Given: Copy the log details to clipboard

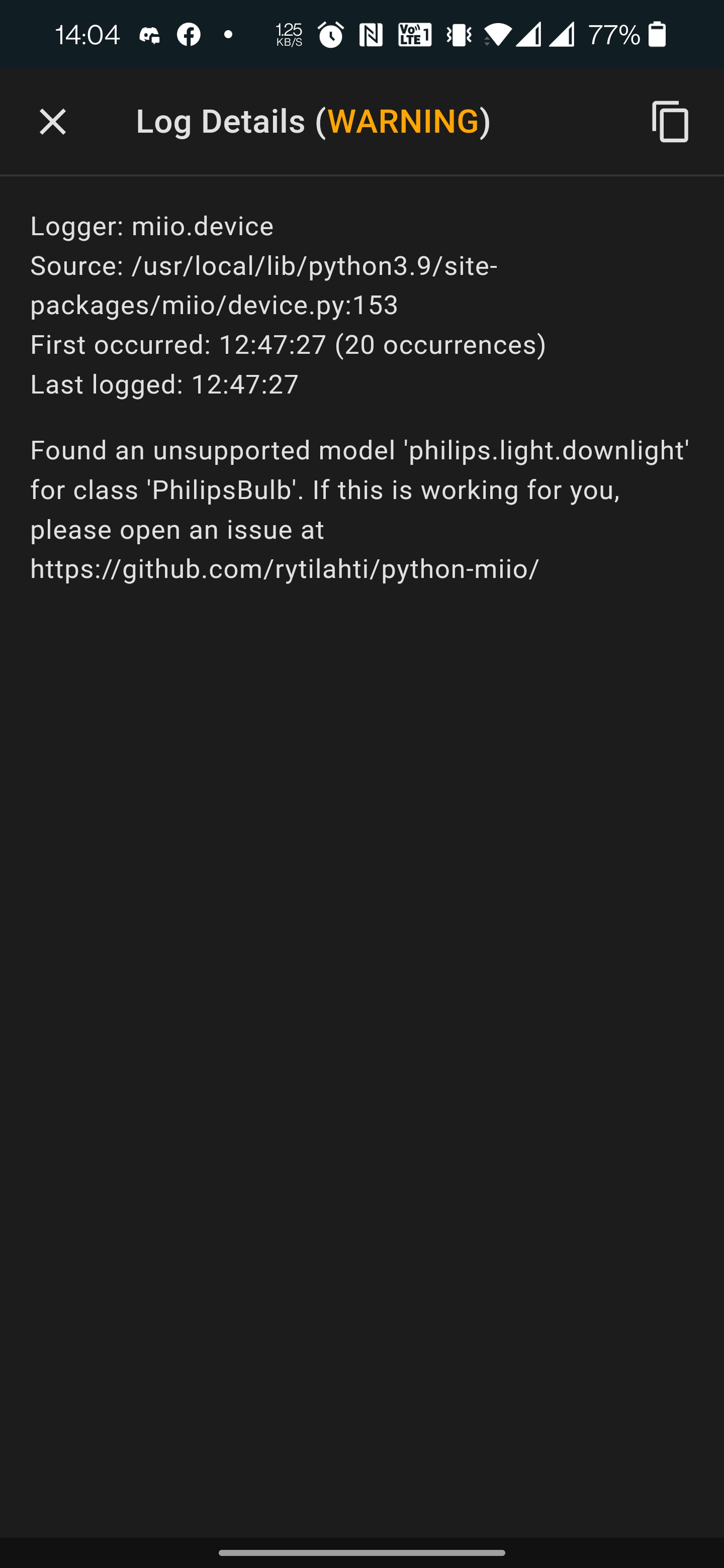Looking at the screenshot, I should (x=670, y=122).
